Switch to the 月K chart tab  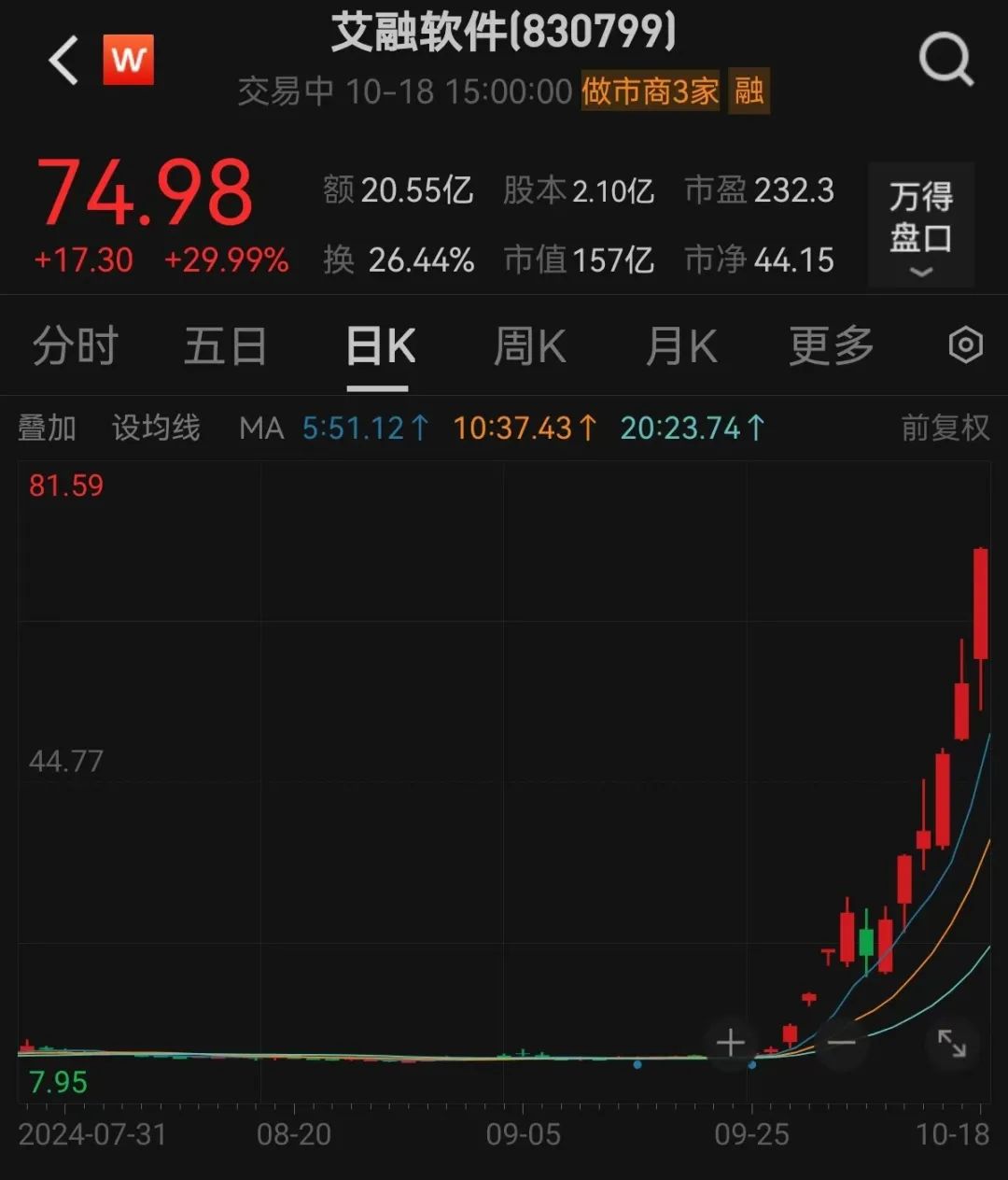(x=681, y=346)
